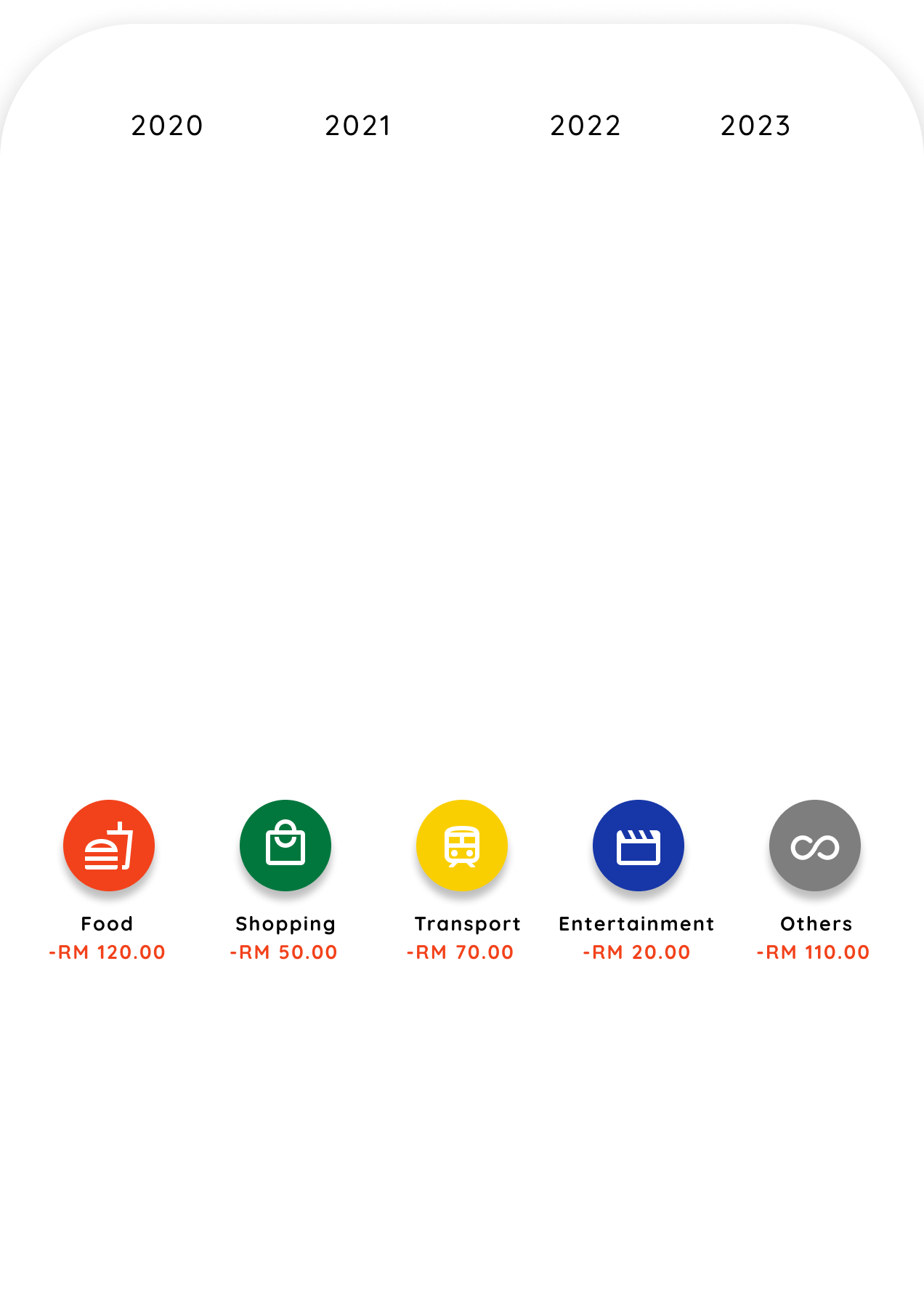View the Others expense category
Image resolution: width=924 pixels, height=1301 pixels.
pos(815,846)
